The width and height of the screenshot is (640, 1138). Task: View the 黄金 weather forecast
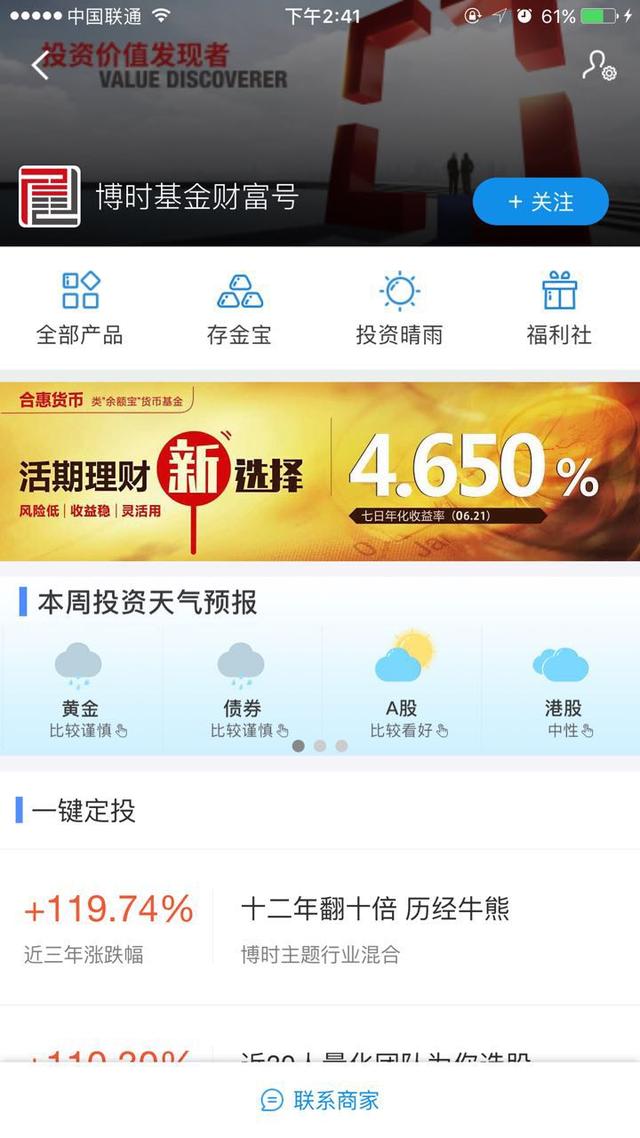pyautogui.click(x=80, y=690)
